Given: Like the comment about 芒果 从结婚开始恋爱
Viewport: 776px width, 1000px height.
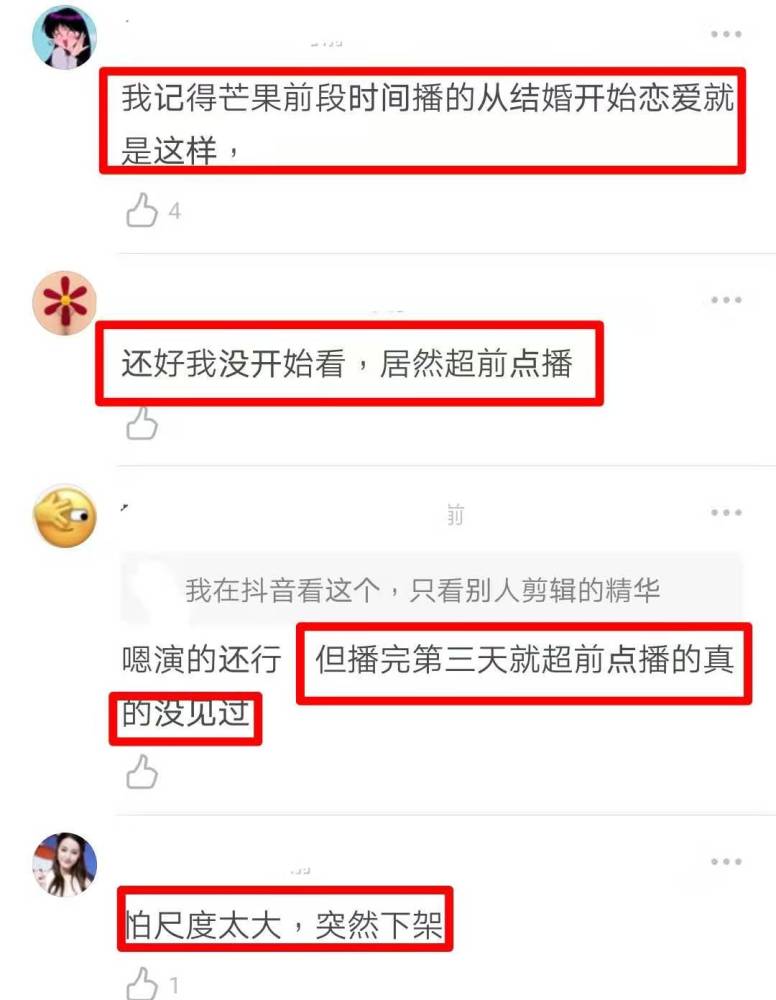Looking at the screenshot, I should click(x=142, y=211).
